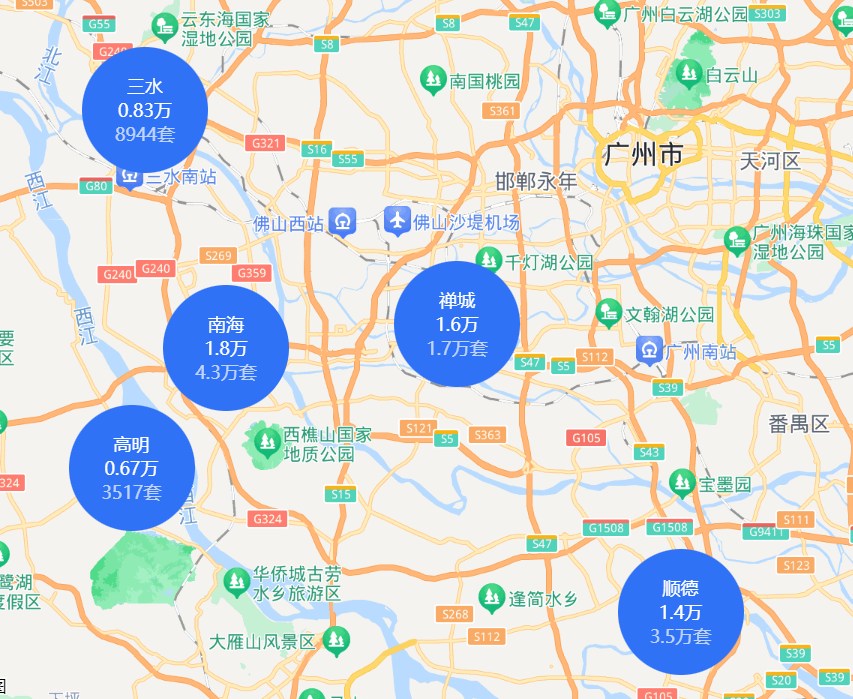
Task: View listings in 高明 district
Action: click(x=131, y=468)
